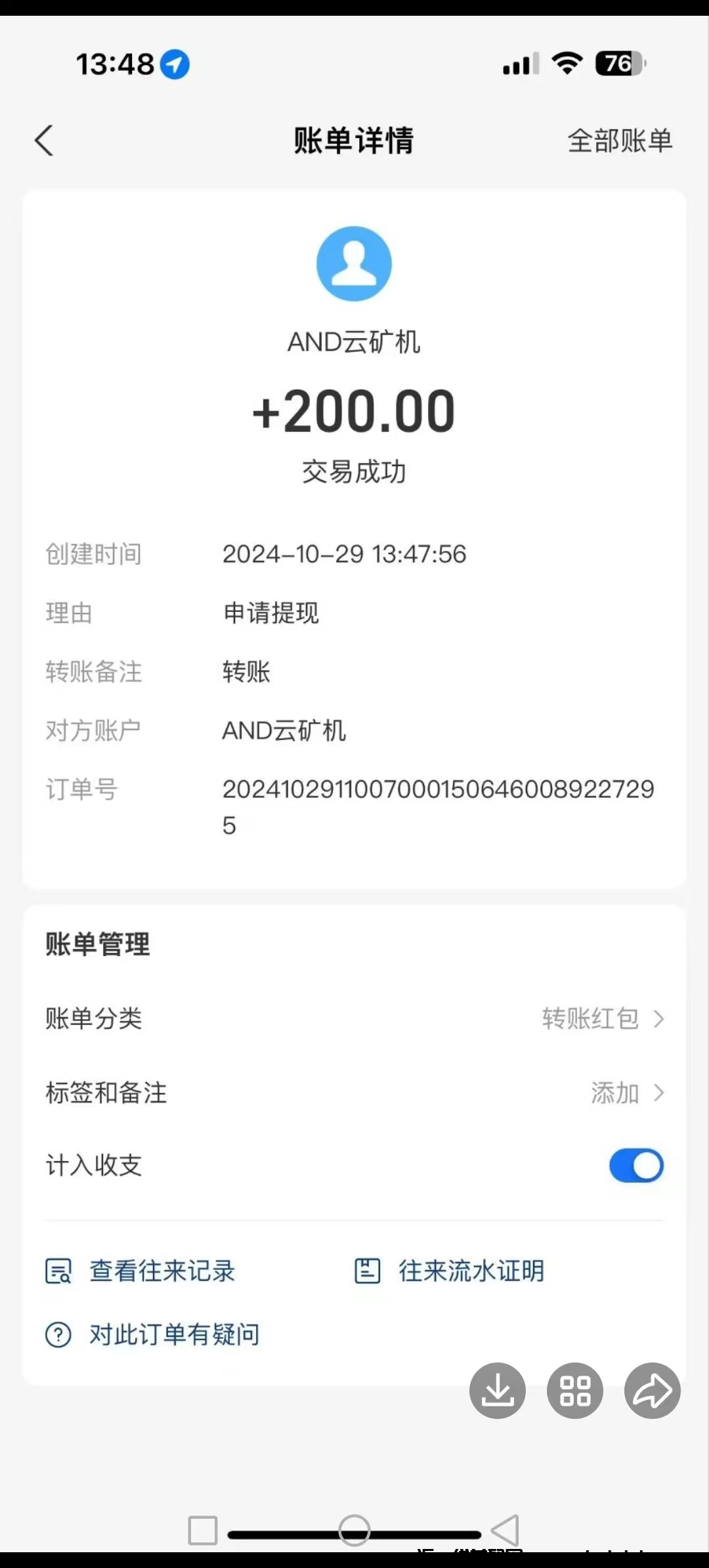Switch the income tracking toggle
The height and width of the screenshot is (1568, 709).
click(635, 1165)
